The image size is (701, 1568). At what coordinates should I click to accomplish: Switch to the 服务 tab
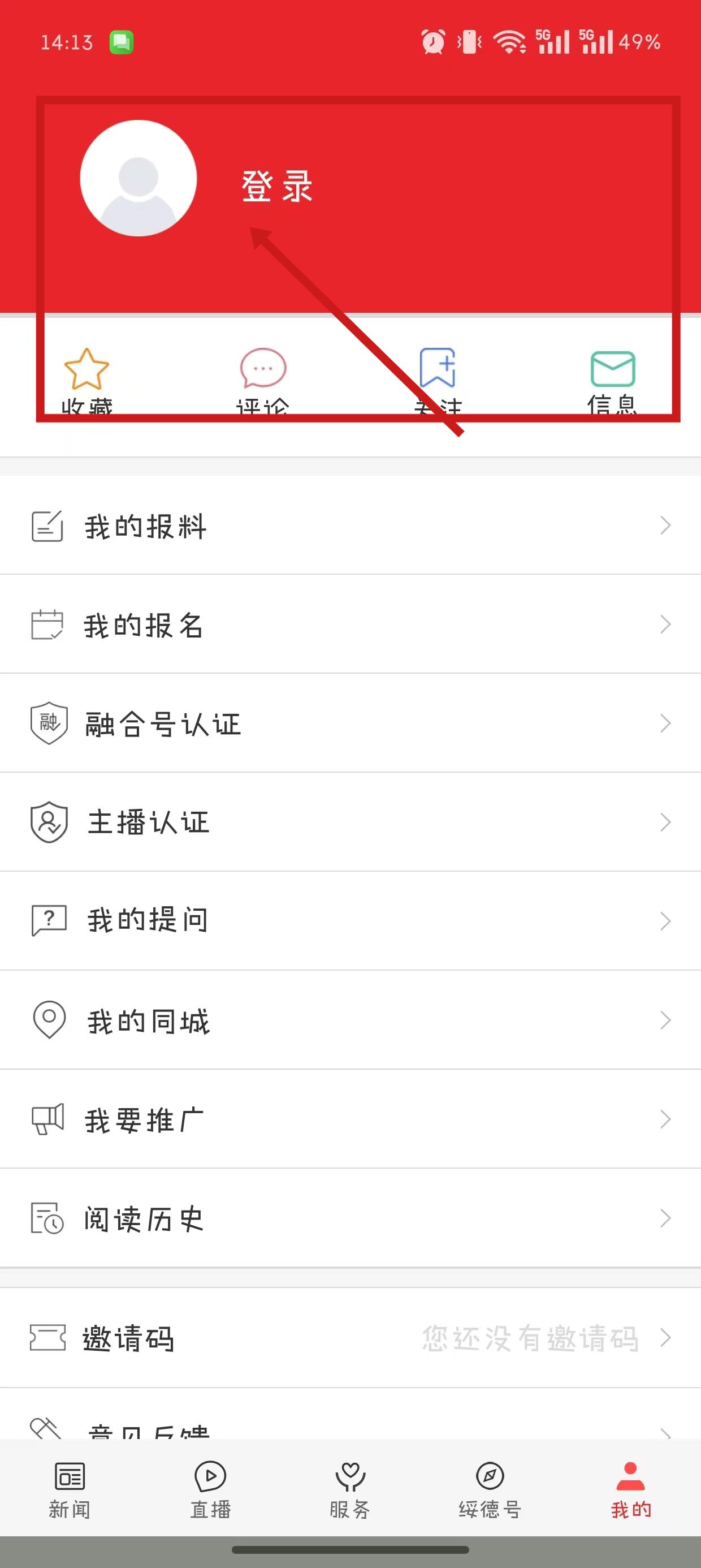pos(350,1490)
